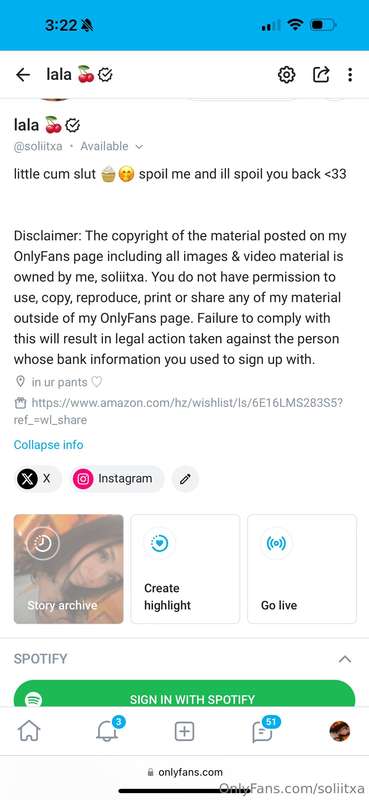Edit social links with the pencil icon

[185, 479]
